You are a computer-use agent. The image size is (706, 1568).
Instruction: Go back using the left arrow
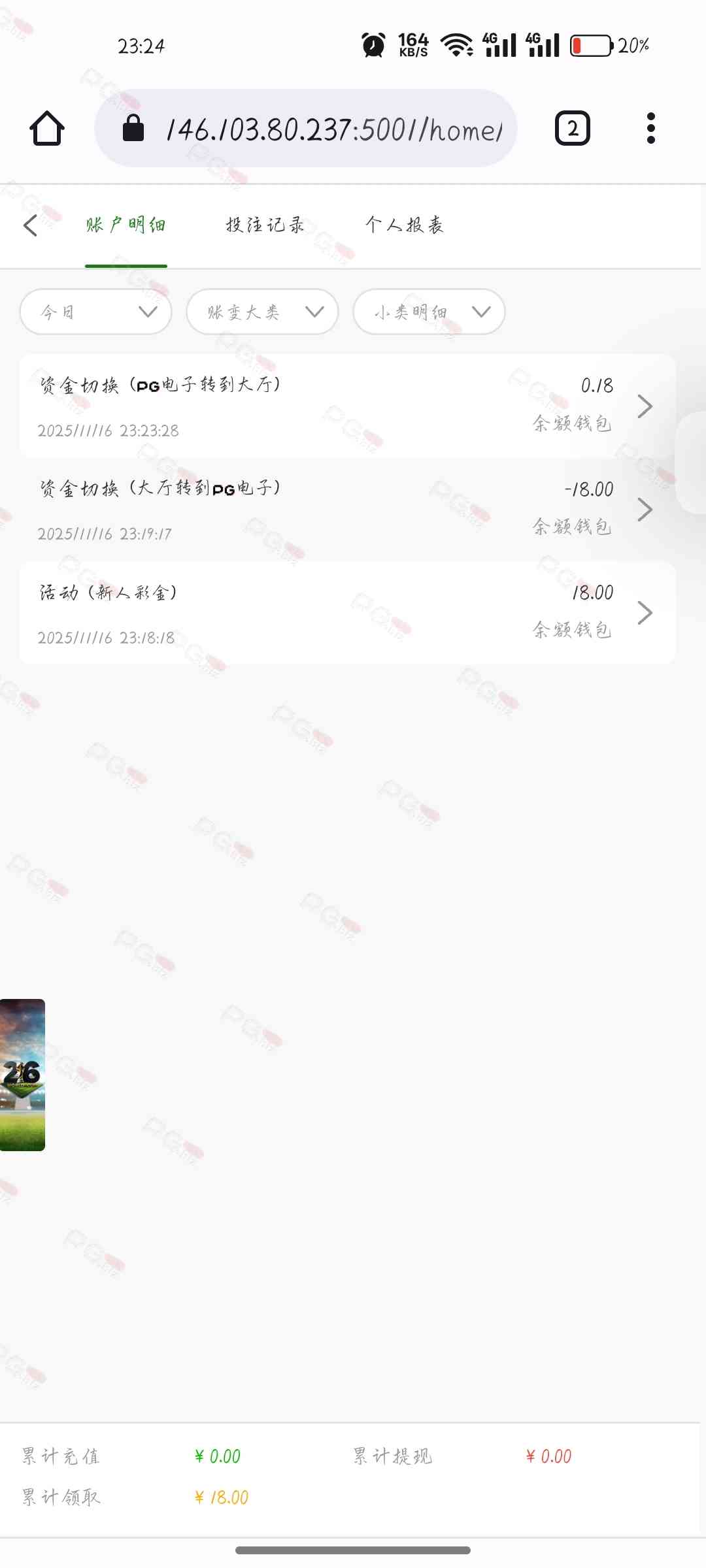(30, 225)
